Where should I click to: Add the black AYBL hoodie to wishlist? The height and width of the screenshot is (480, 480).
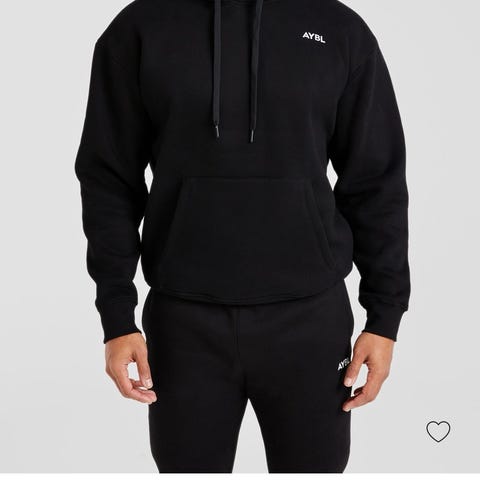coord(438,431)
